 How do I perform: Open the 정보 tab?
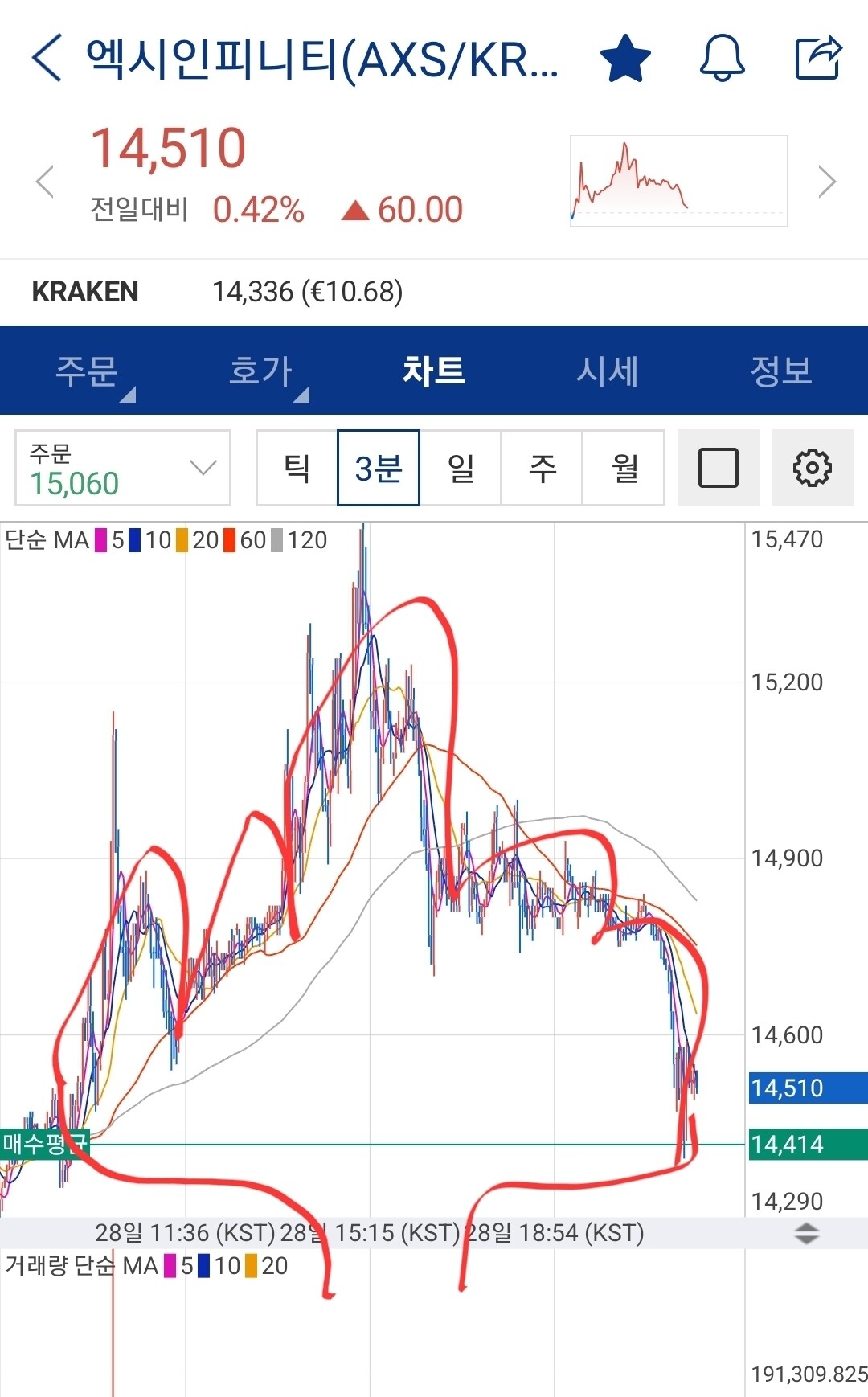(781, 371)
